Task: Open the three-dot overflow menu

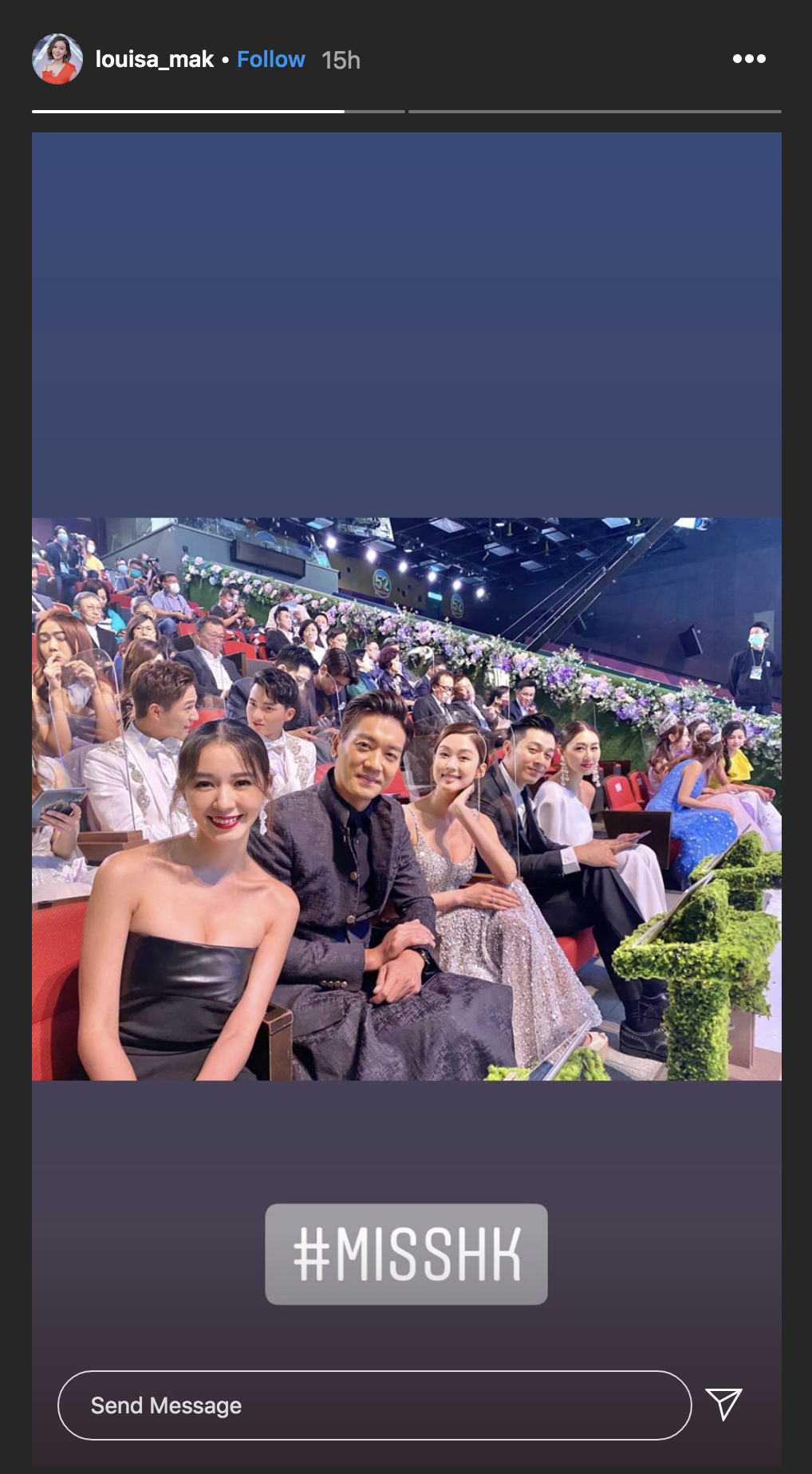Action: pyautogui.click(x=749, y=59)
